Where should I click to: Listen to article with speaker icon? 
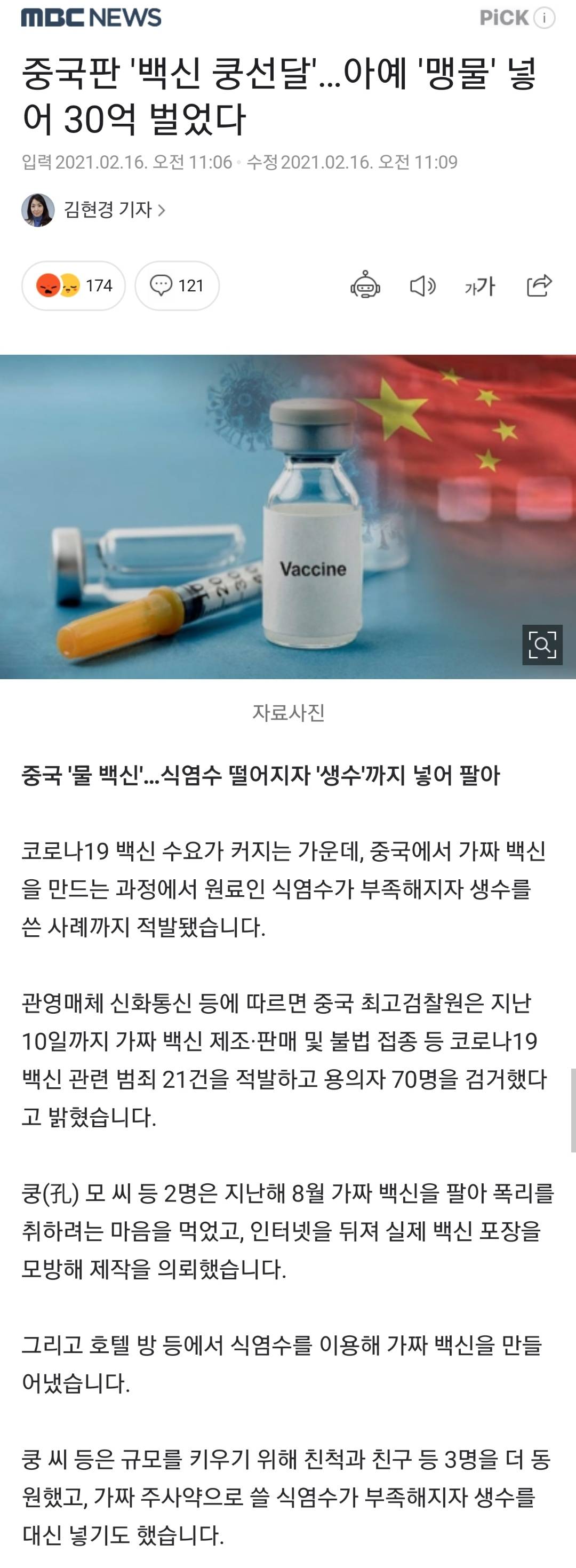422,285
